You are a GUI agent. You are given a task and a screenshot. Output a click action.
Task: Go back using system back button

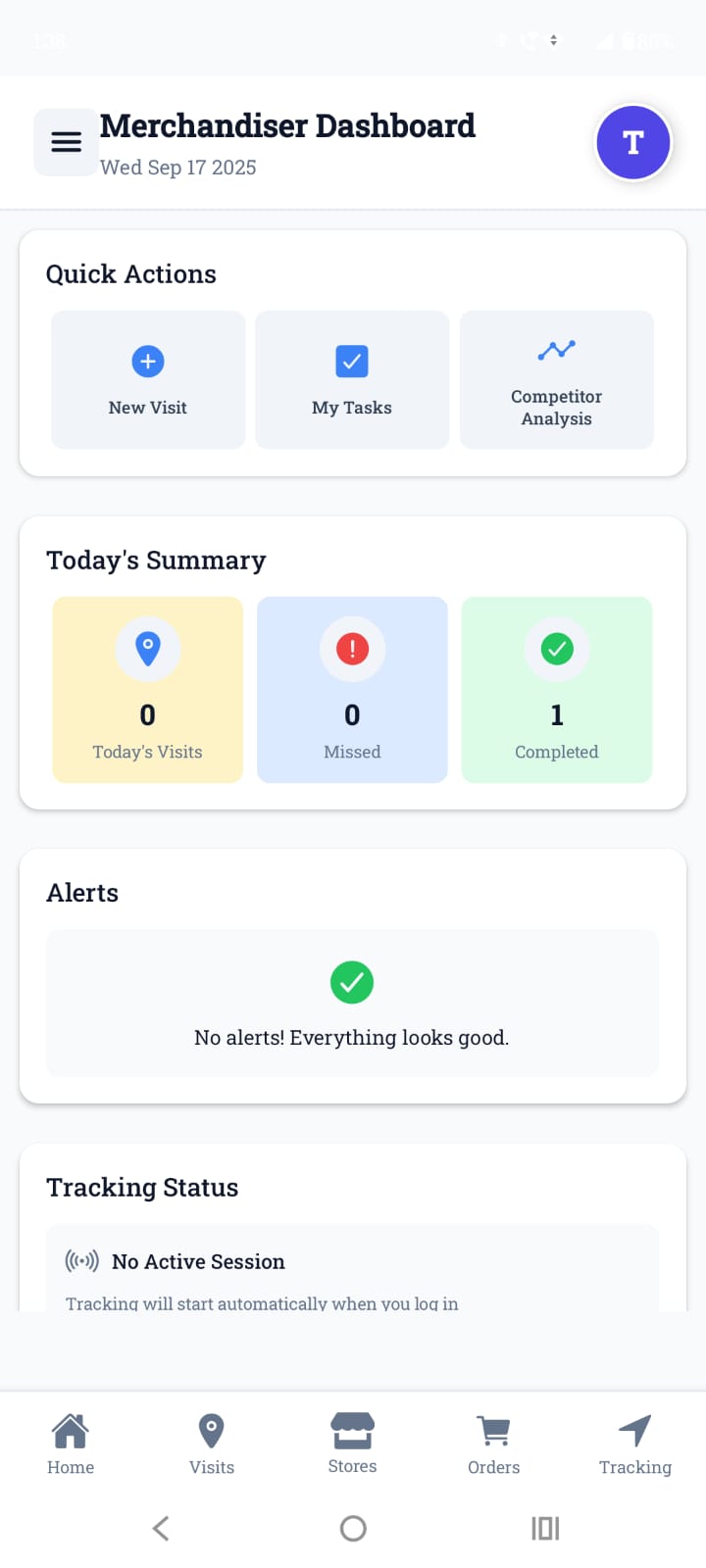click(x=162, y=1528)
